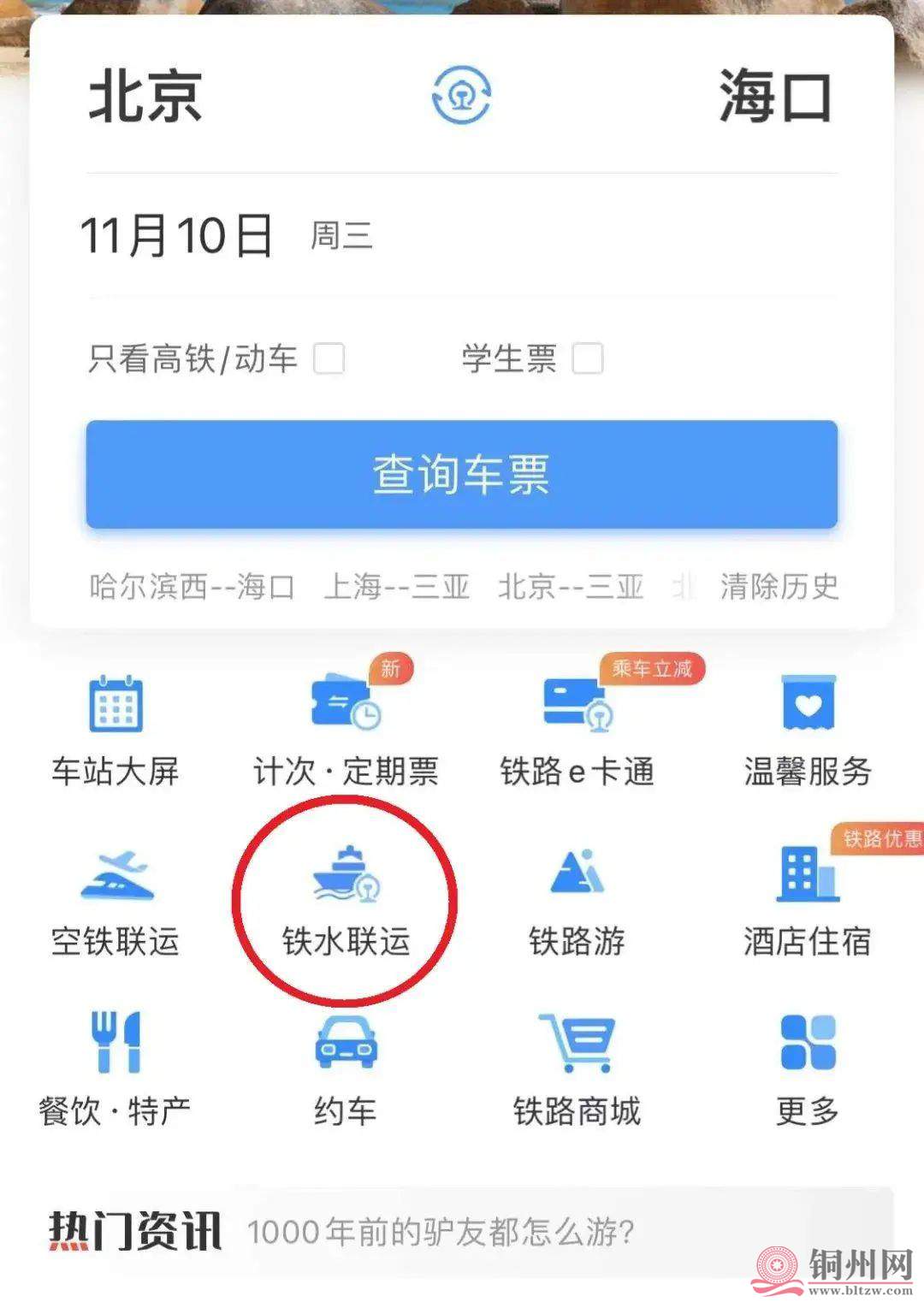Open 空铁联运
The image size is (924, 1302).
(115, 900)
